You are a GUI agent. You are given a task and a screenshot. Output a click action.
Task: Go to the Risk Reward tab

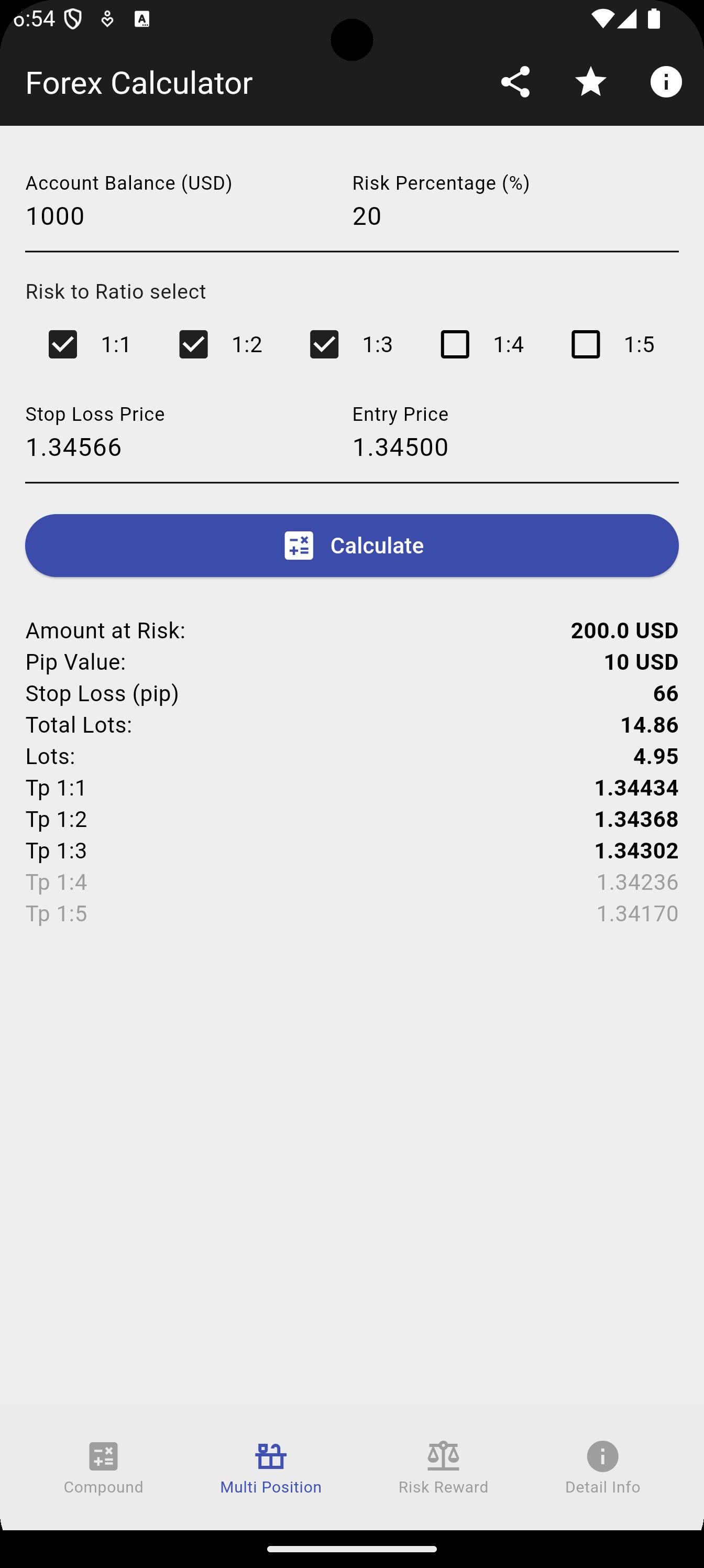pyautogui.click(x=444, y=1467)
